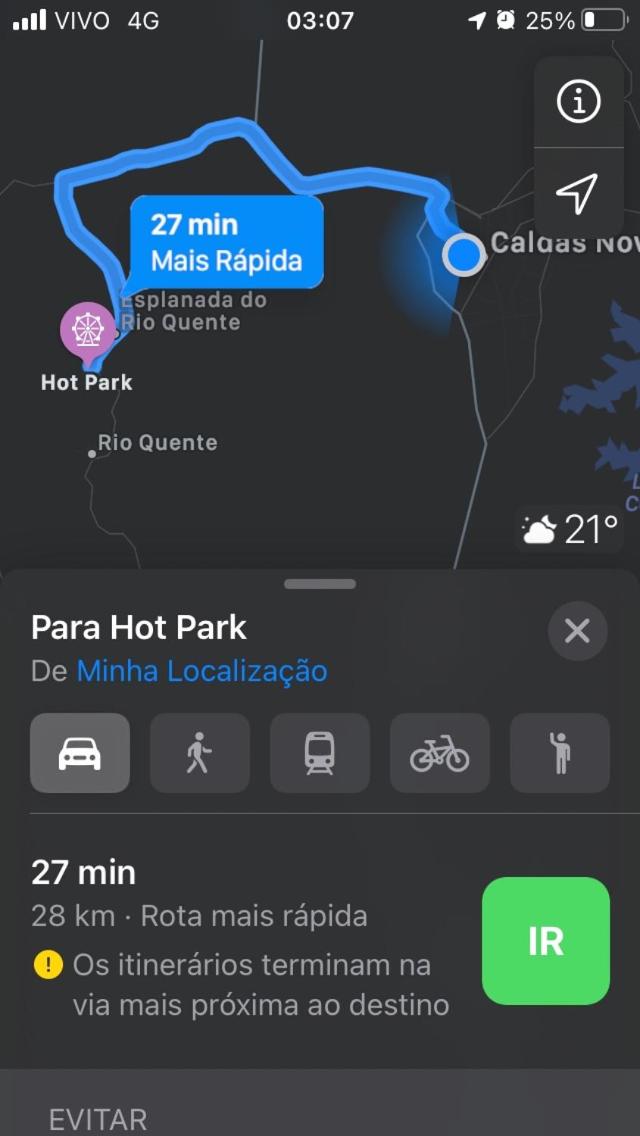Switch to ride-hailing directions
This screenshot has width=640, height=1136.
point(560,753)
